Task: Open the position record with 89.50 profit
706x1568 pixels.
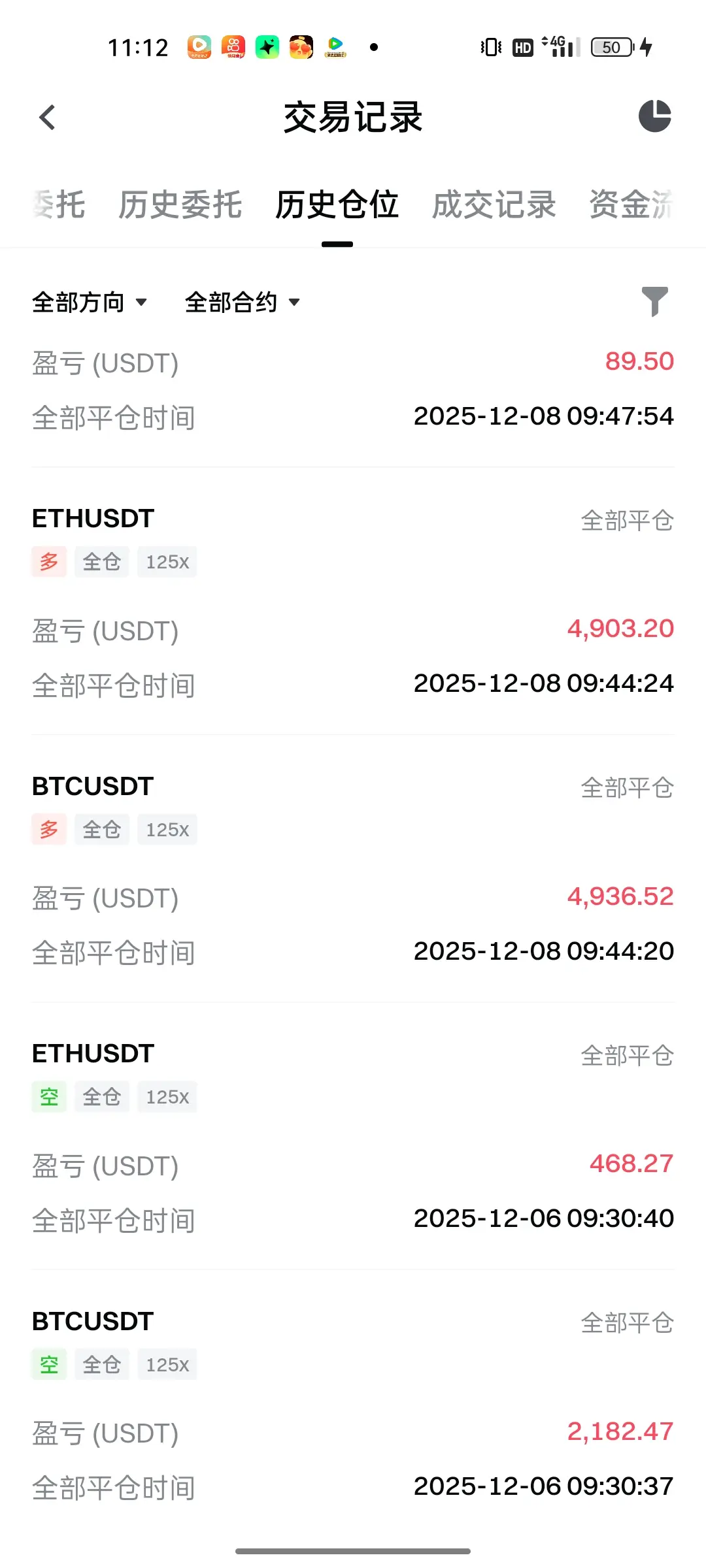Action: coord(353,389)
